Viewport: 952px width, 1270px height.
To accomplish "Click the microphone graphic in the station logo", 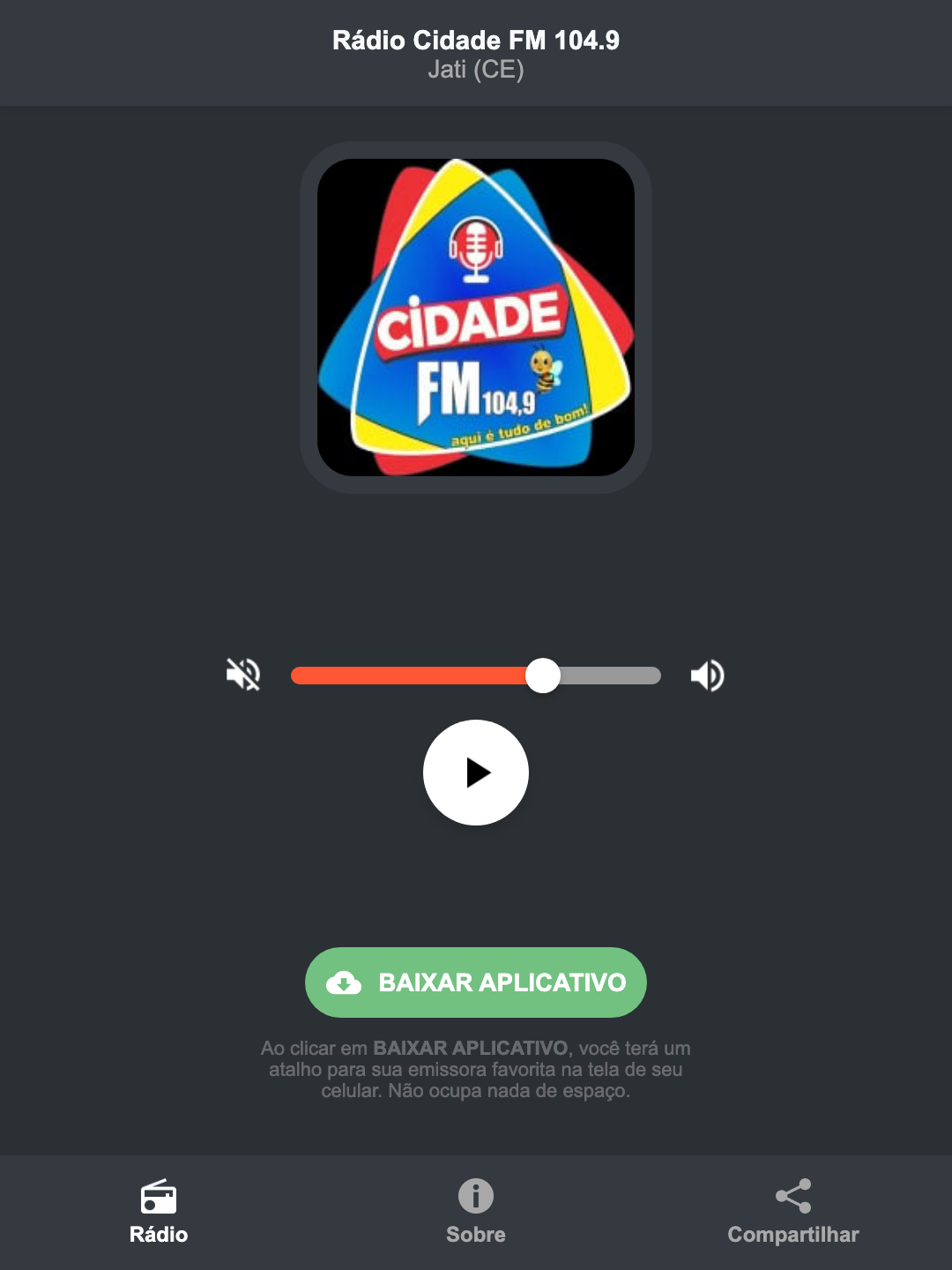I will tap(475, 251).
